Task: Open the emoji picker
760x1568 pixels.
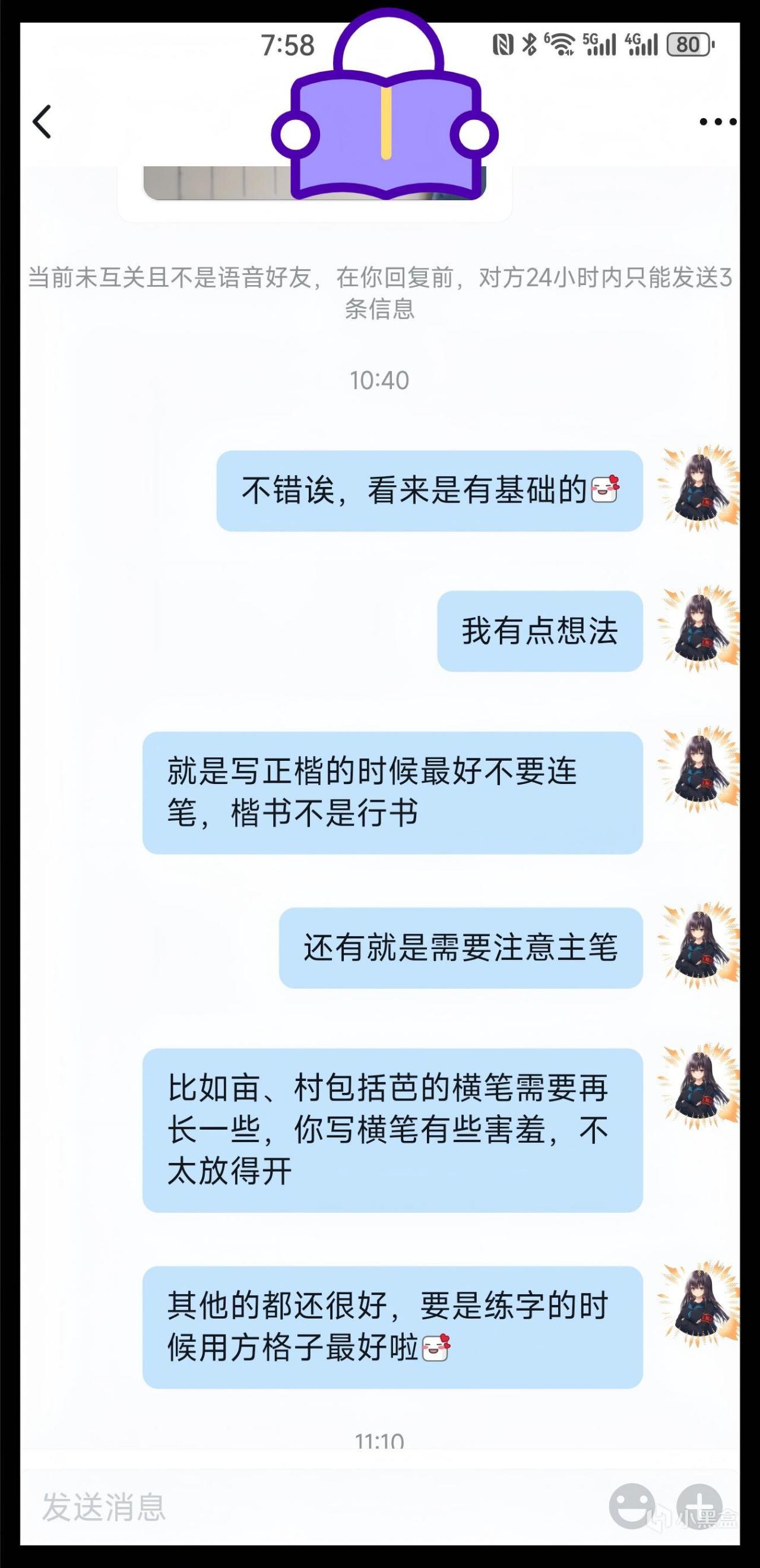Action: [x=632, y=1506]
